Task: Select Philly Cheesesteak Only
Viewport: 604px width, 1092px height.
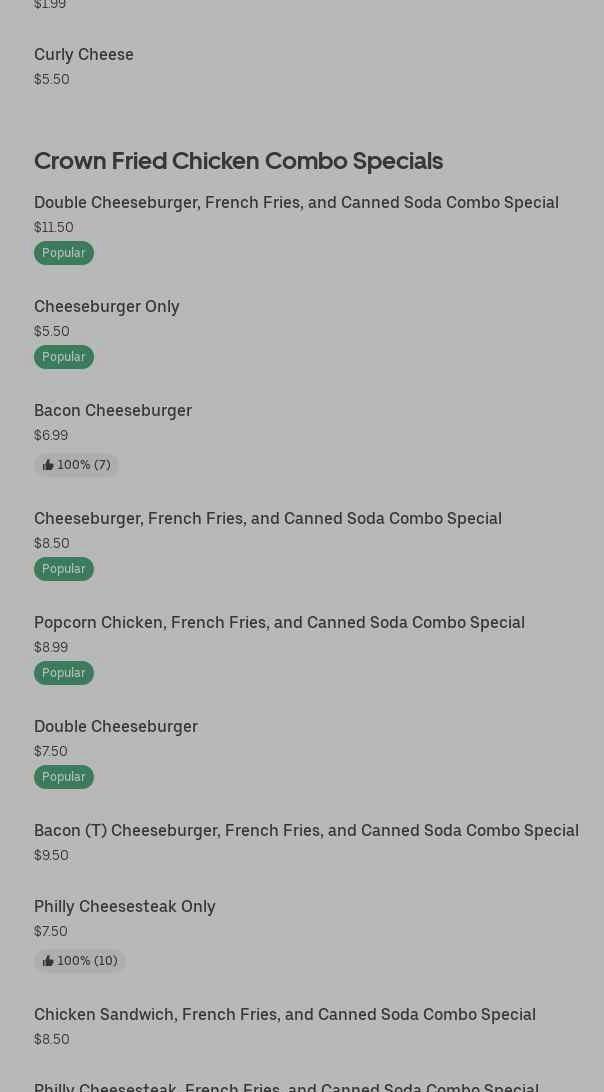Action: tap(125, 907)
